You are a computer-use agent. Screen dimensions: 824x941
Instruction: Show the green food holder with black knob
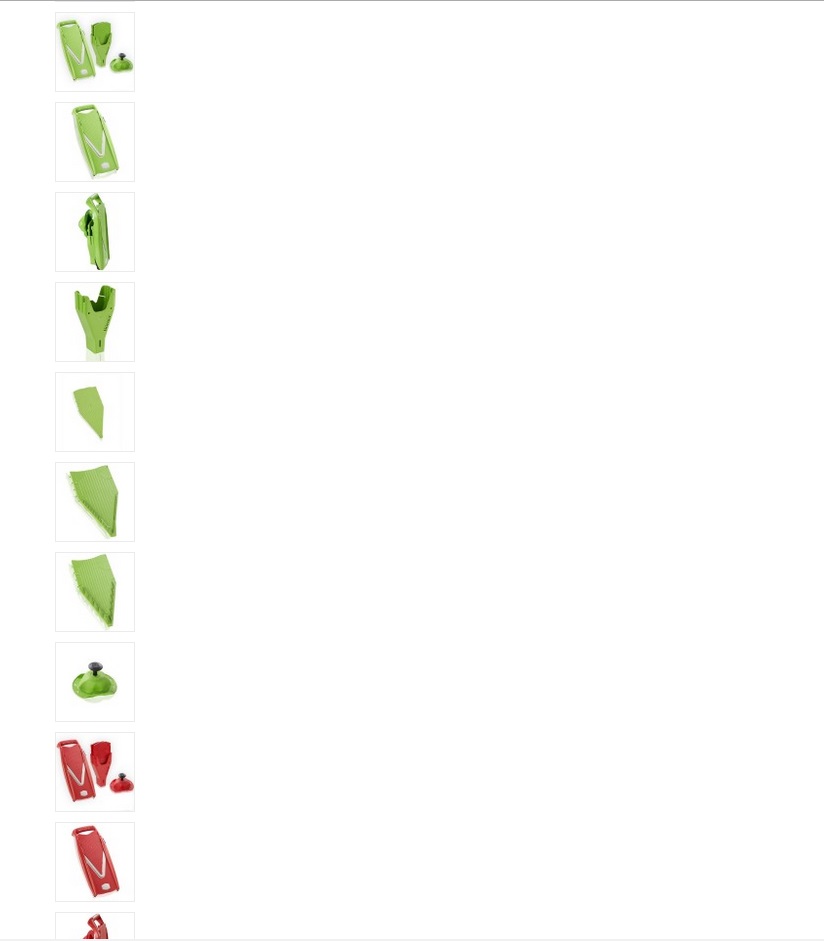coord(95,682)
